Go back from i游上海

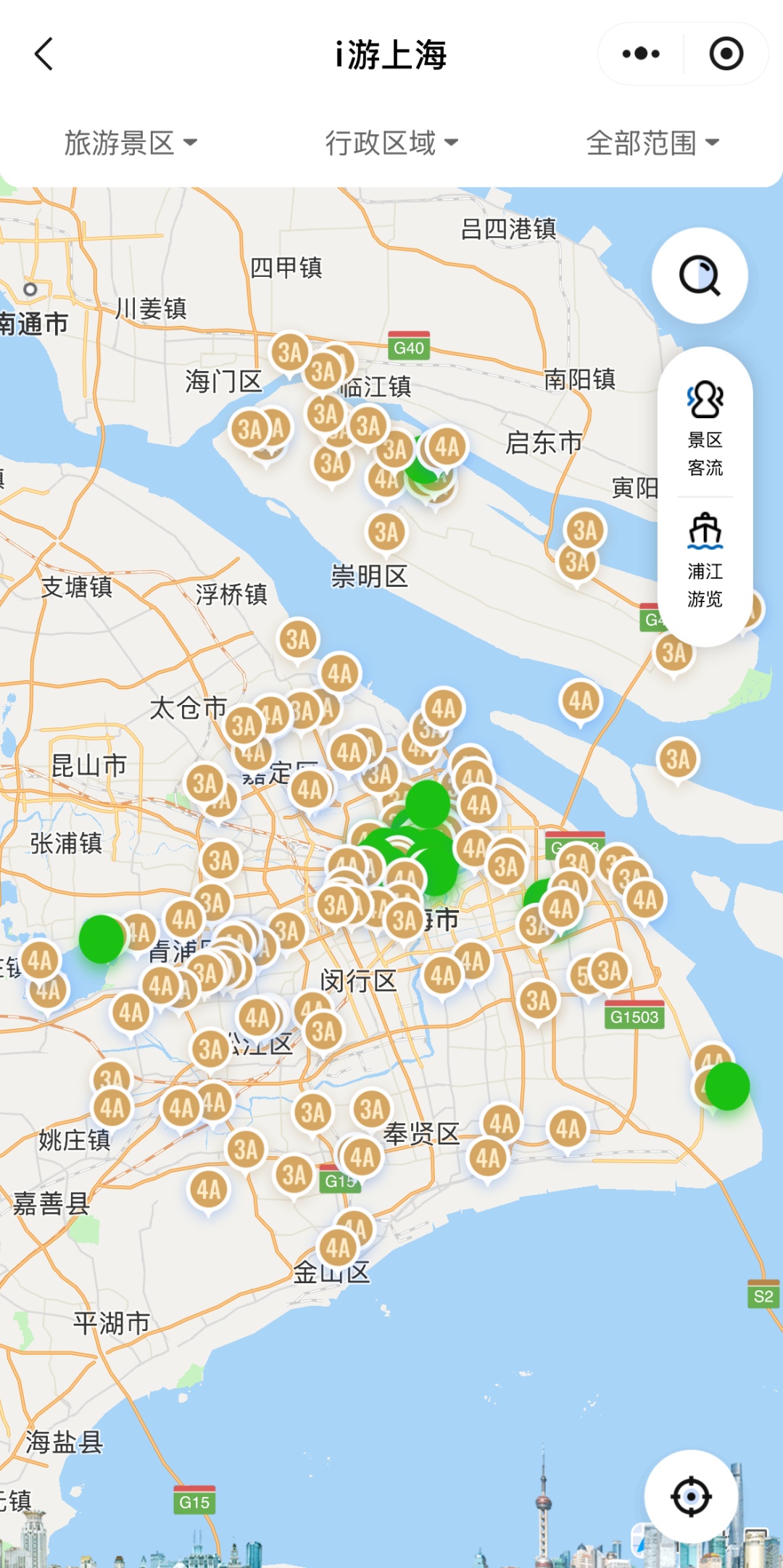[45, 54]
